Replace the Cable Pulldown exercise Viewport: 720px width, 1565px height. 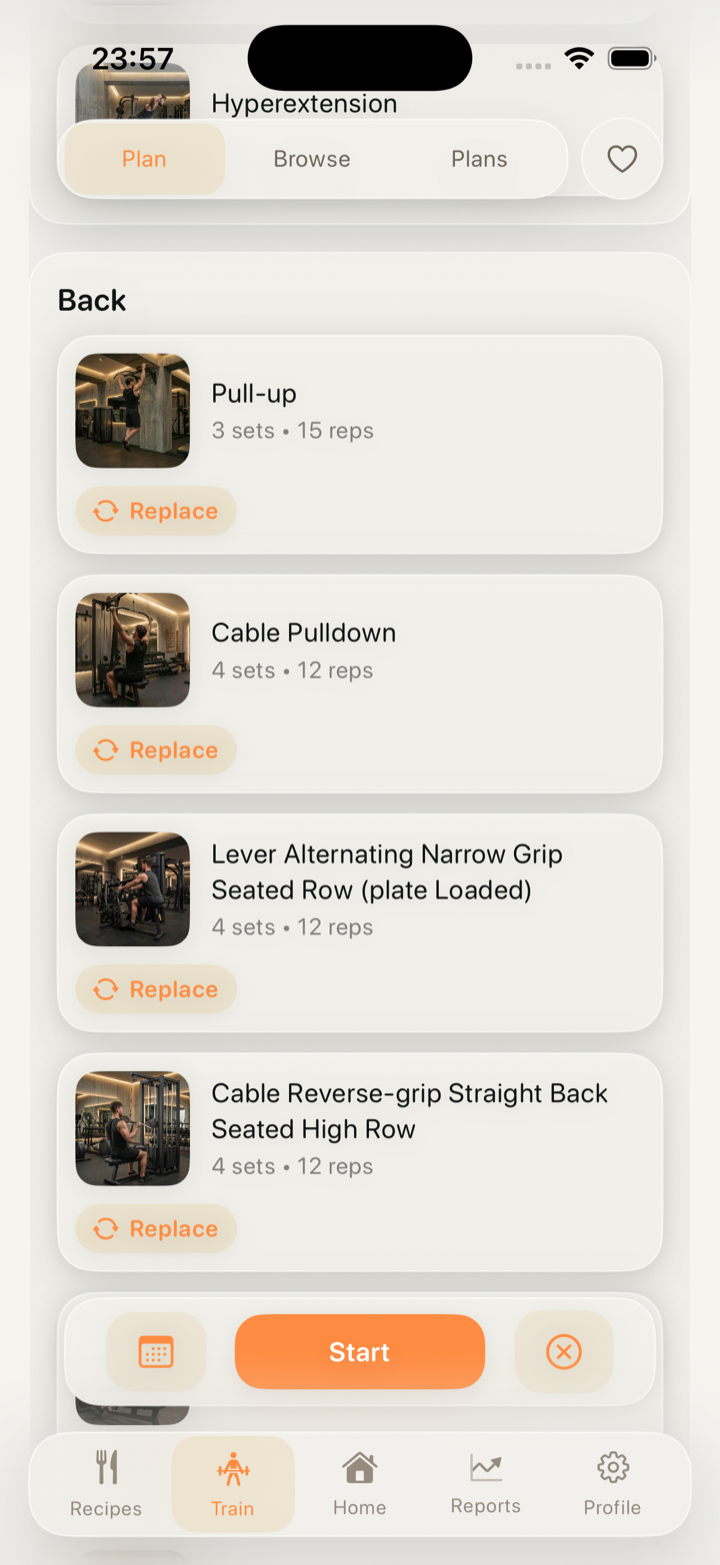click(155, 750)
